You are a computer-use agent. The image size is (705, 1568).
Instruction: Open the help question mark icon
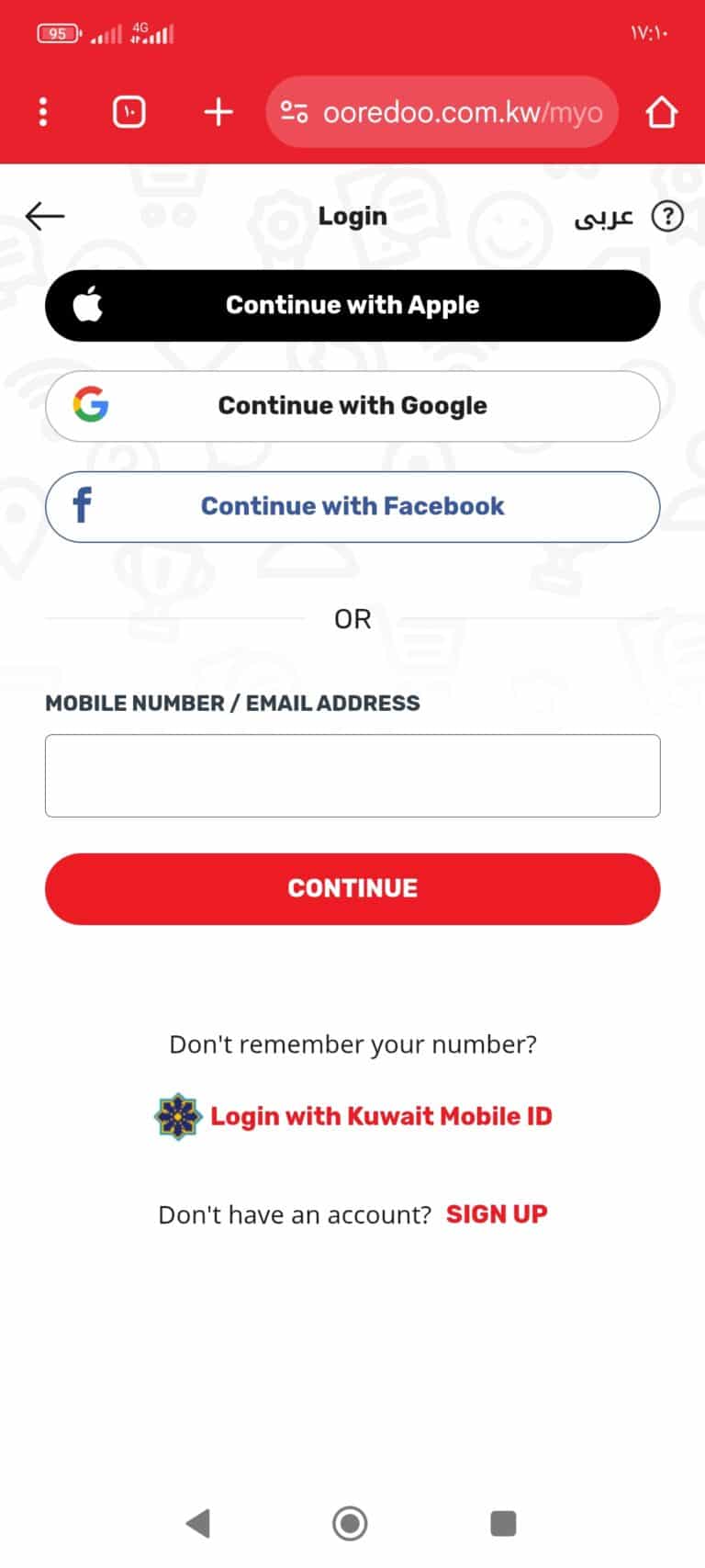[668, 216]
